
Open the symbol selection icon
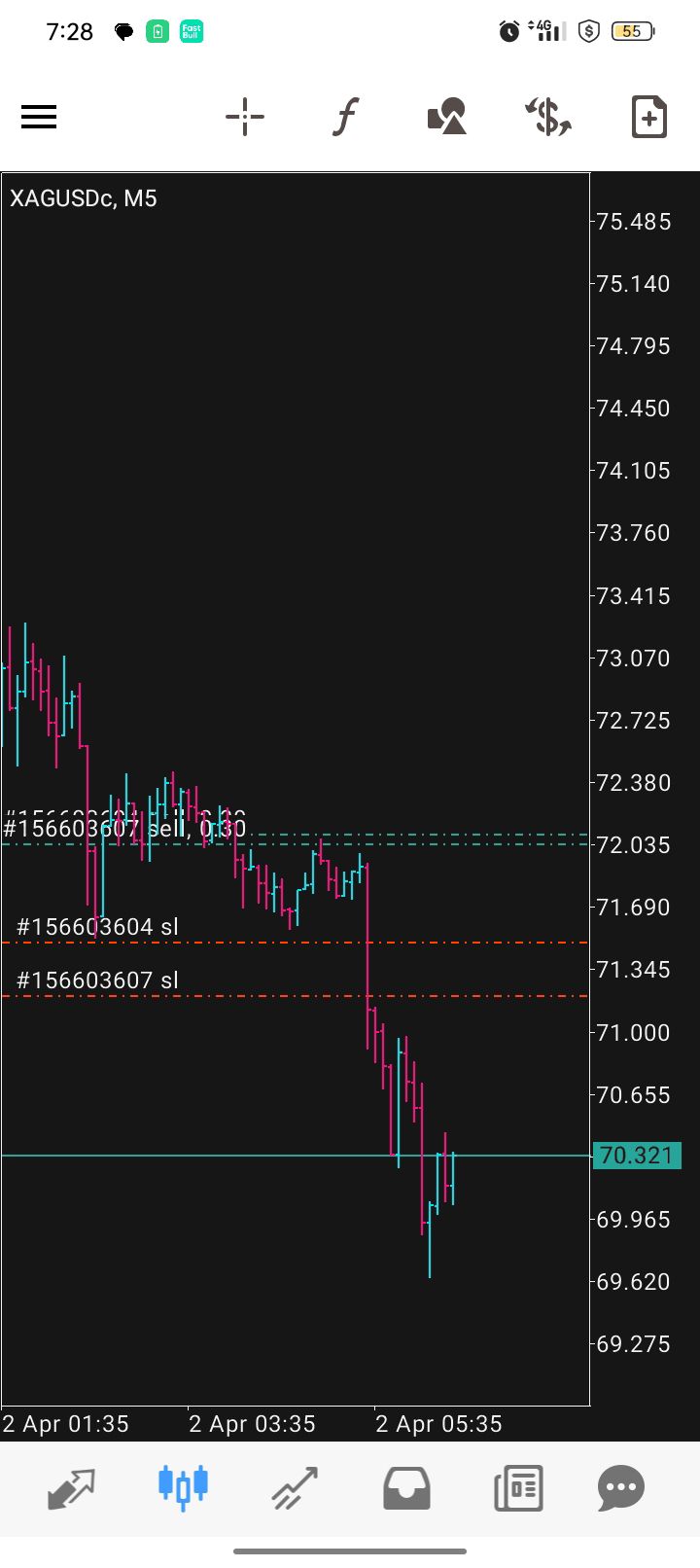click(548, 118)
